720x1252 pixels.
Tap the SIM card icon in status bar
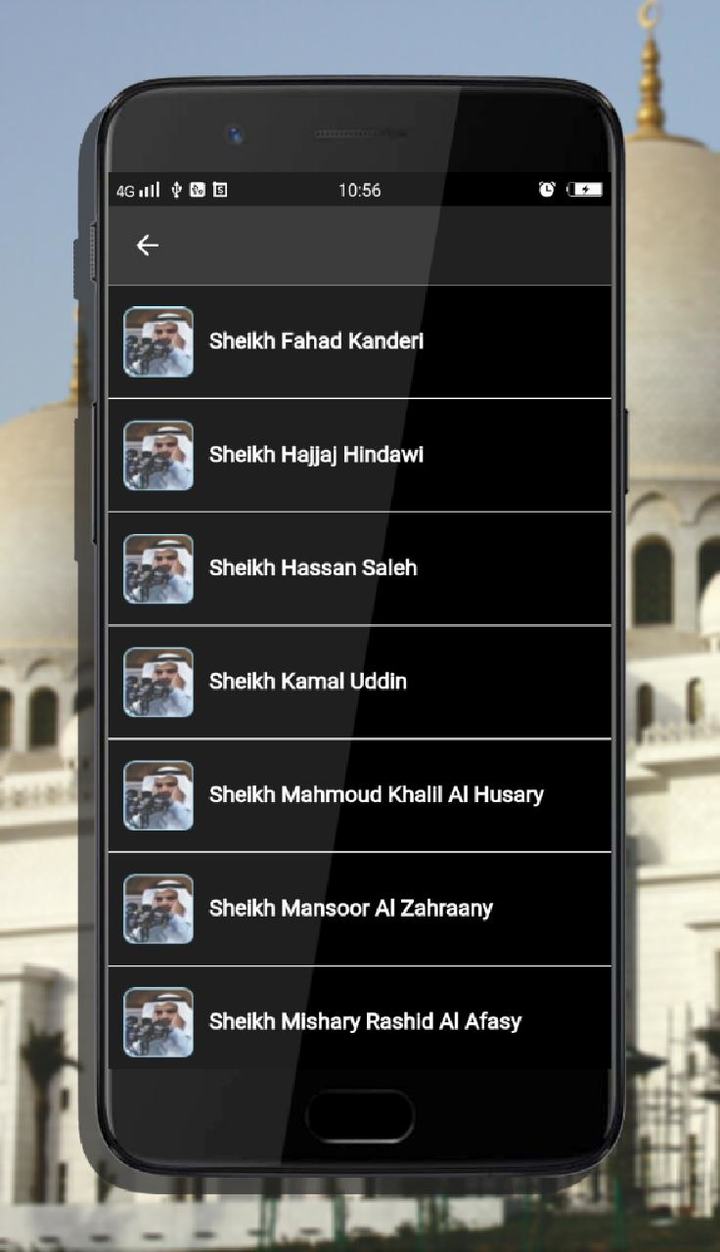(x=218, y=188)
